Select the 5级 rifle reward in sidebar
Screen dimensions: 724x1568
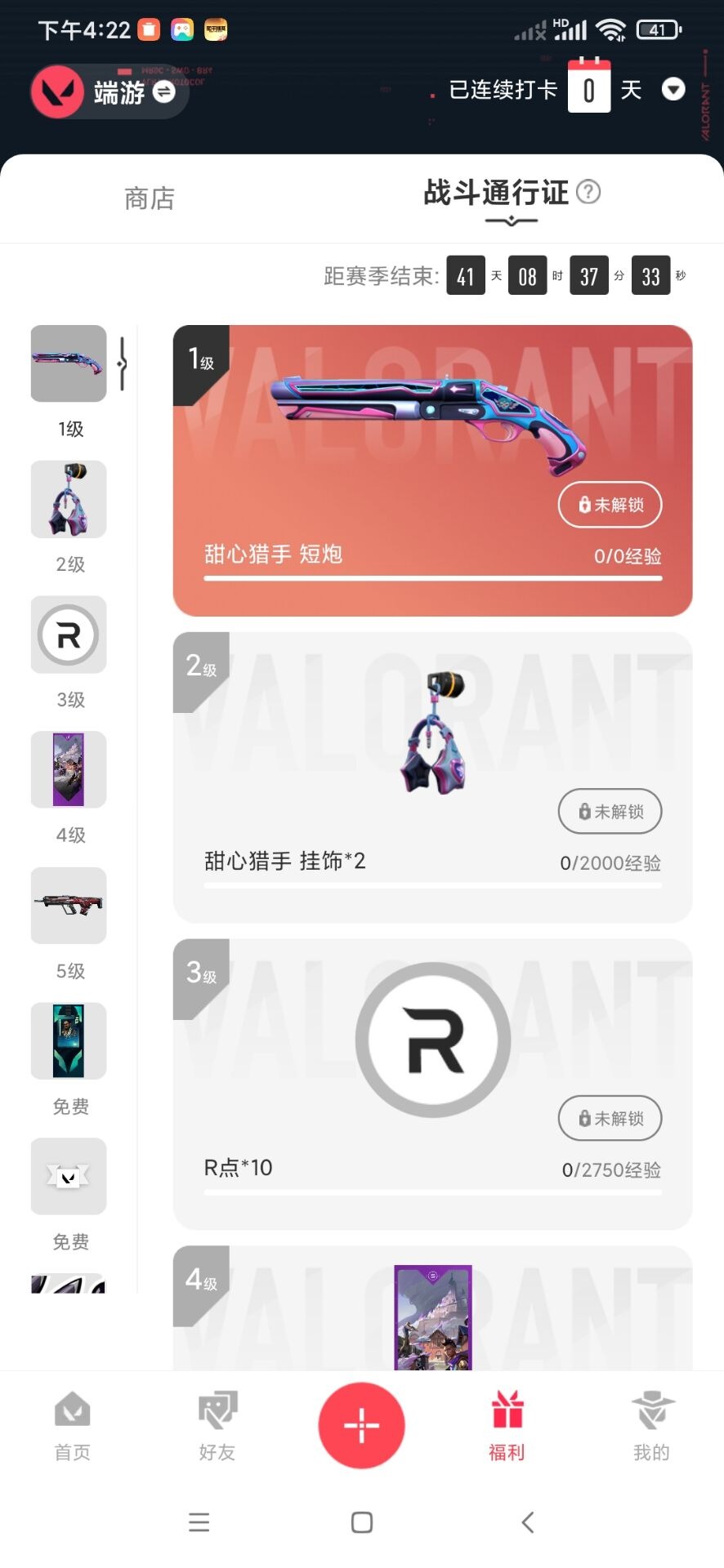(69, 906)
